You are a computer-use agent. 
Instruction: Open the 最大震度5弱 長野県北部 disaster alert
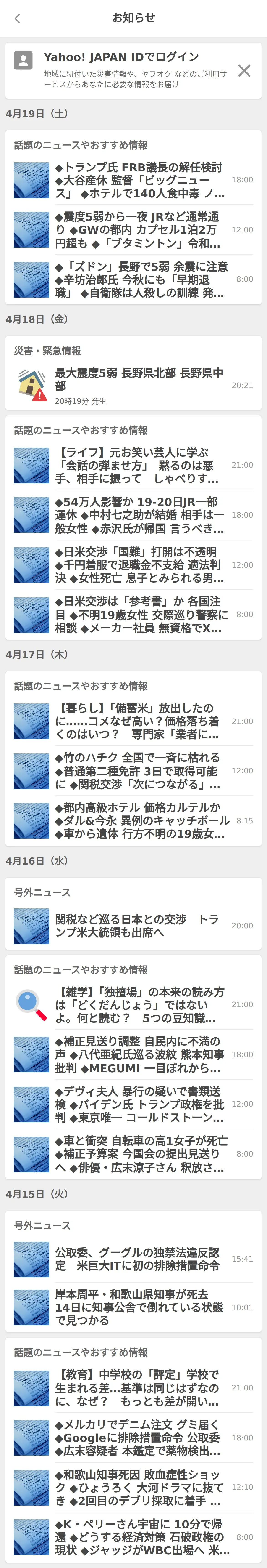(140, 385)
